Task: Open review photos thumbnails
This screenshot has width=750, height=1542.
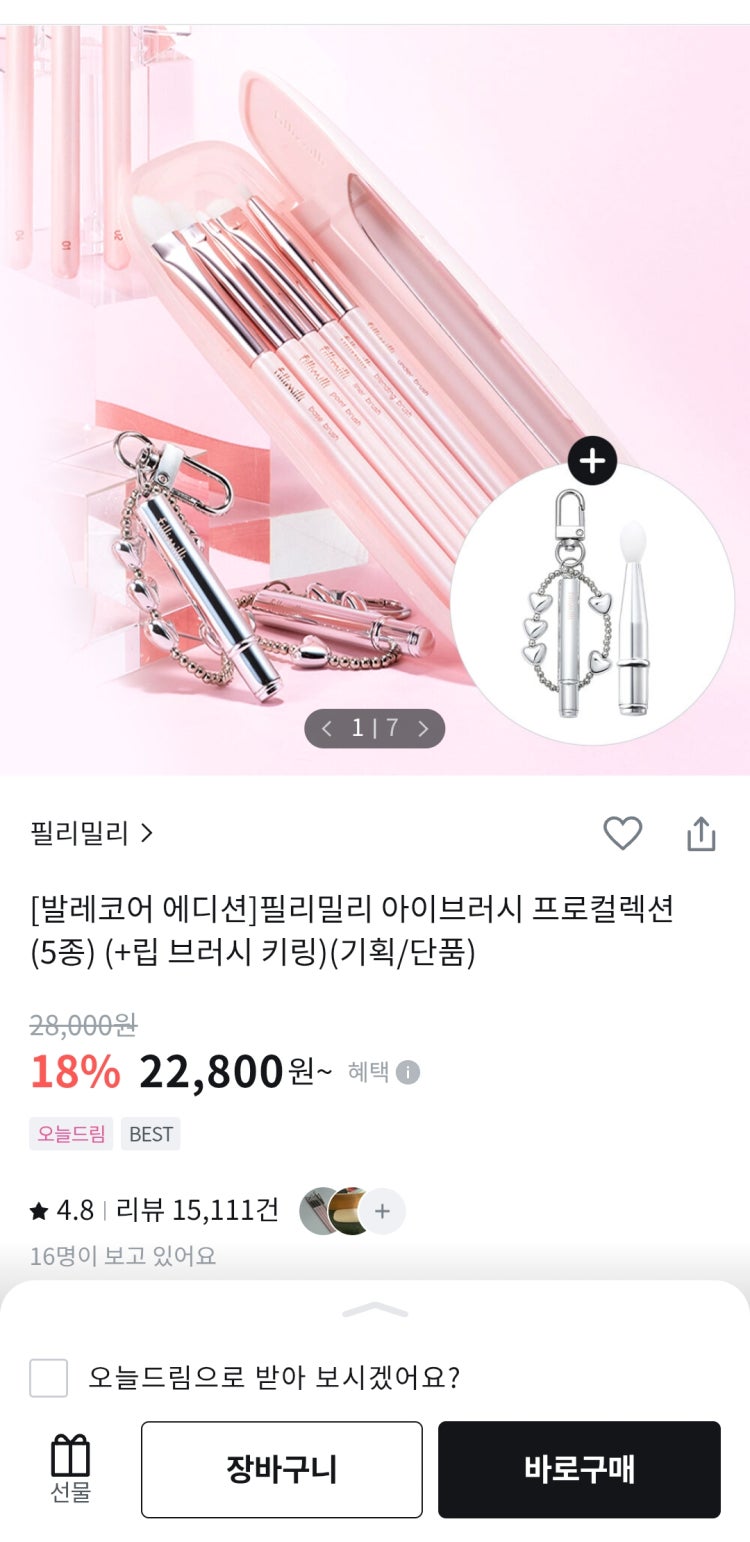Action: [x=352, y=1211]
